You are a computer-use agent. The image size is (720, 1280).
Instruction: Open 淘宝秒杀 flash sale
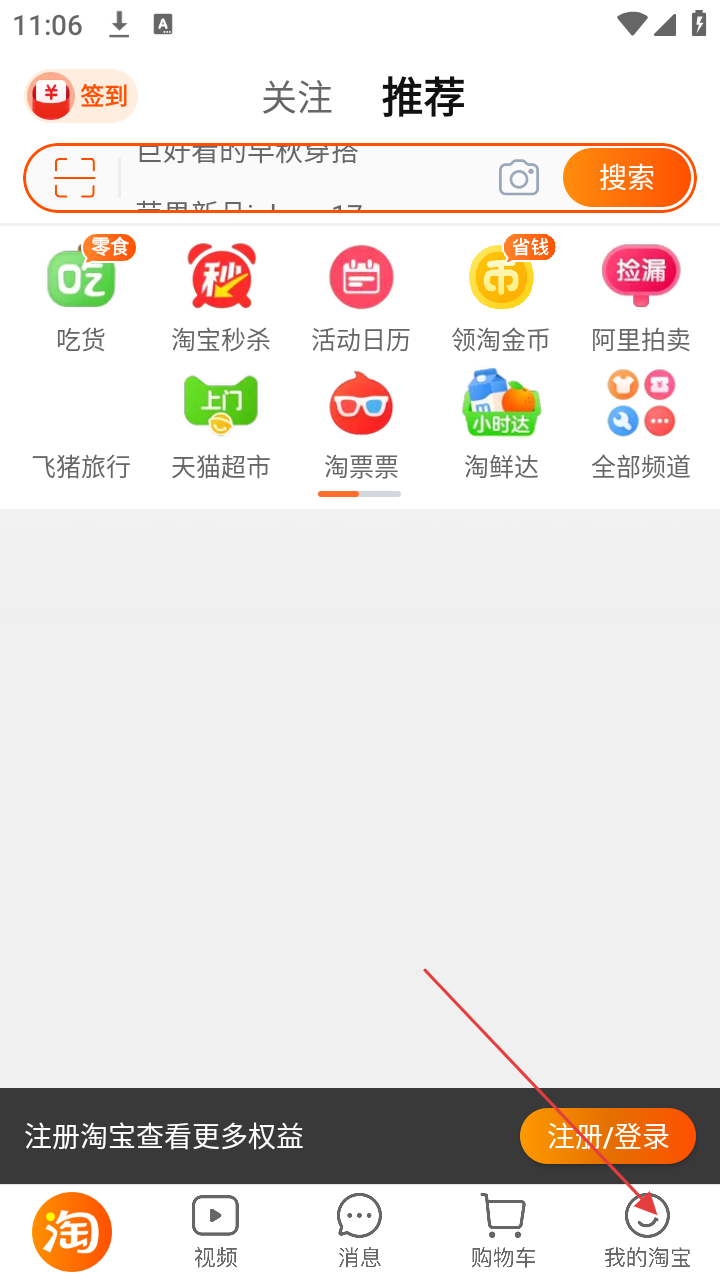(x=221, y=295)
